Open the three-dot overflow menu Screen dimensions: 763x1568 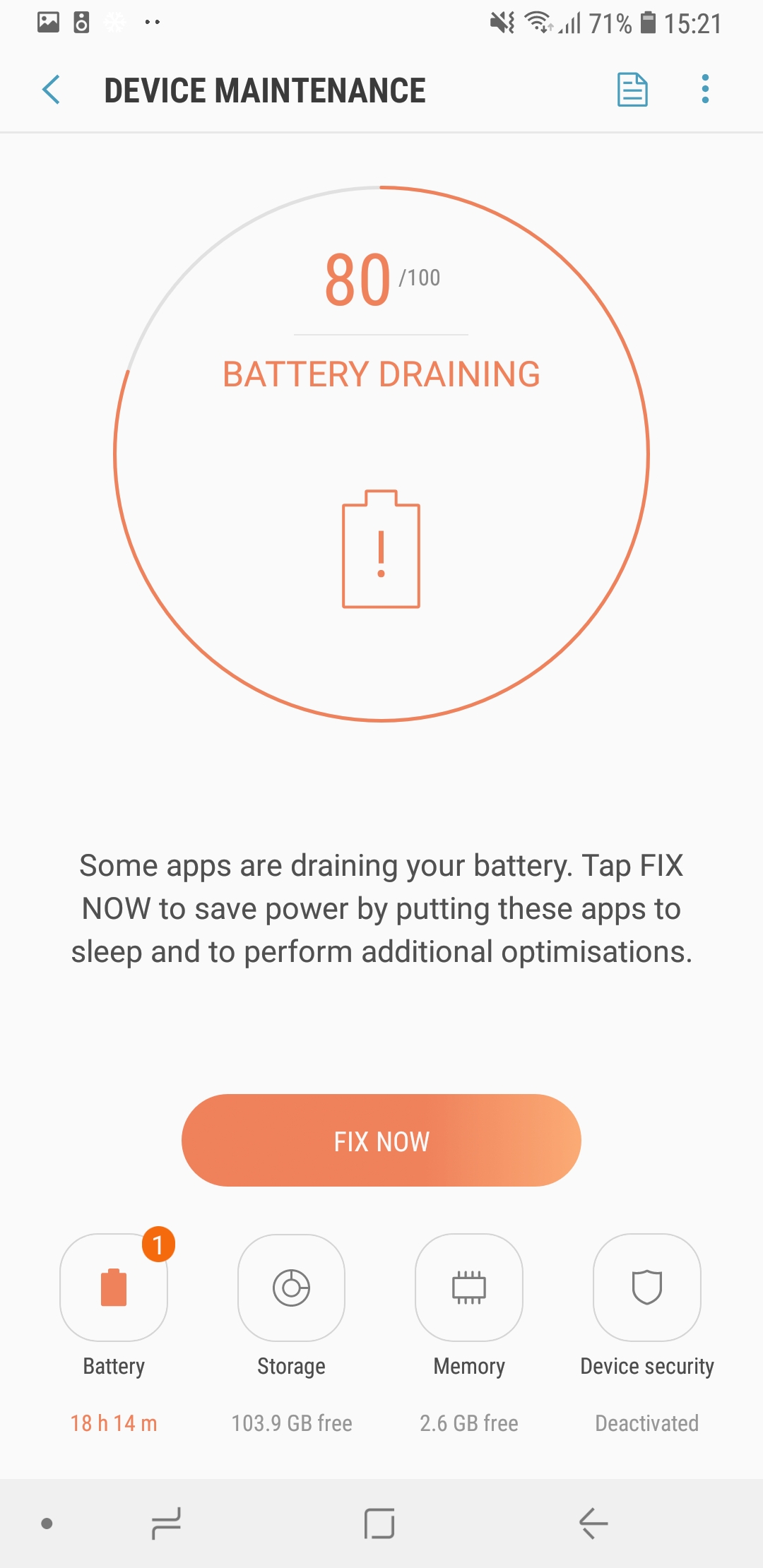point(705,90)
